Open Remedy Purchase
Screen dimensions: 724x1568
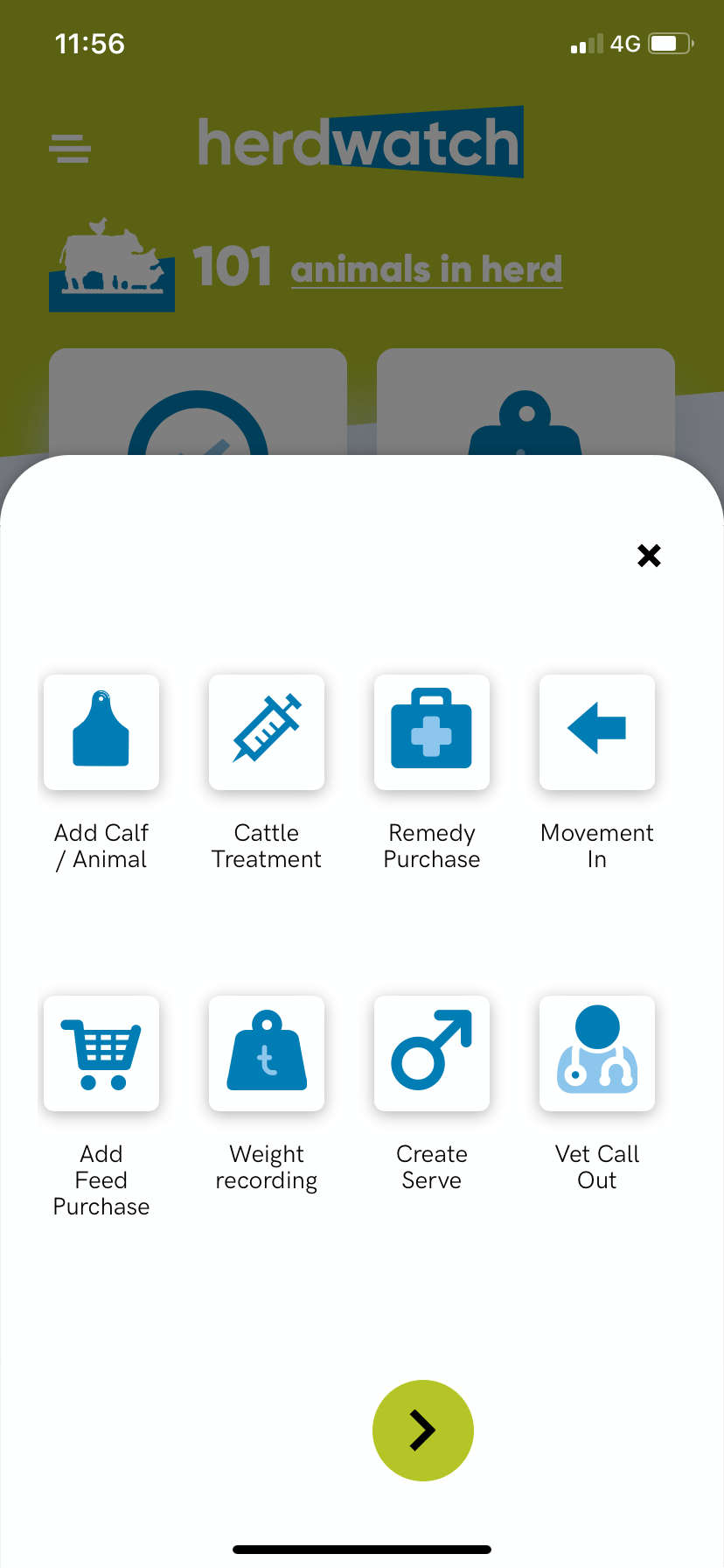432,732
